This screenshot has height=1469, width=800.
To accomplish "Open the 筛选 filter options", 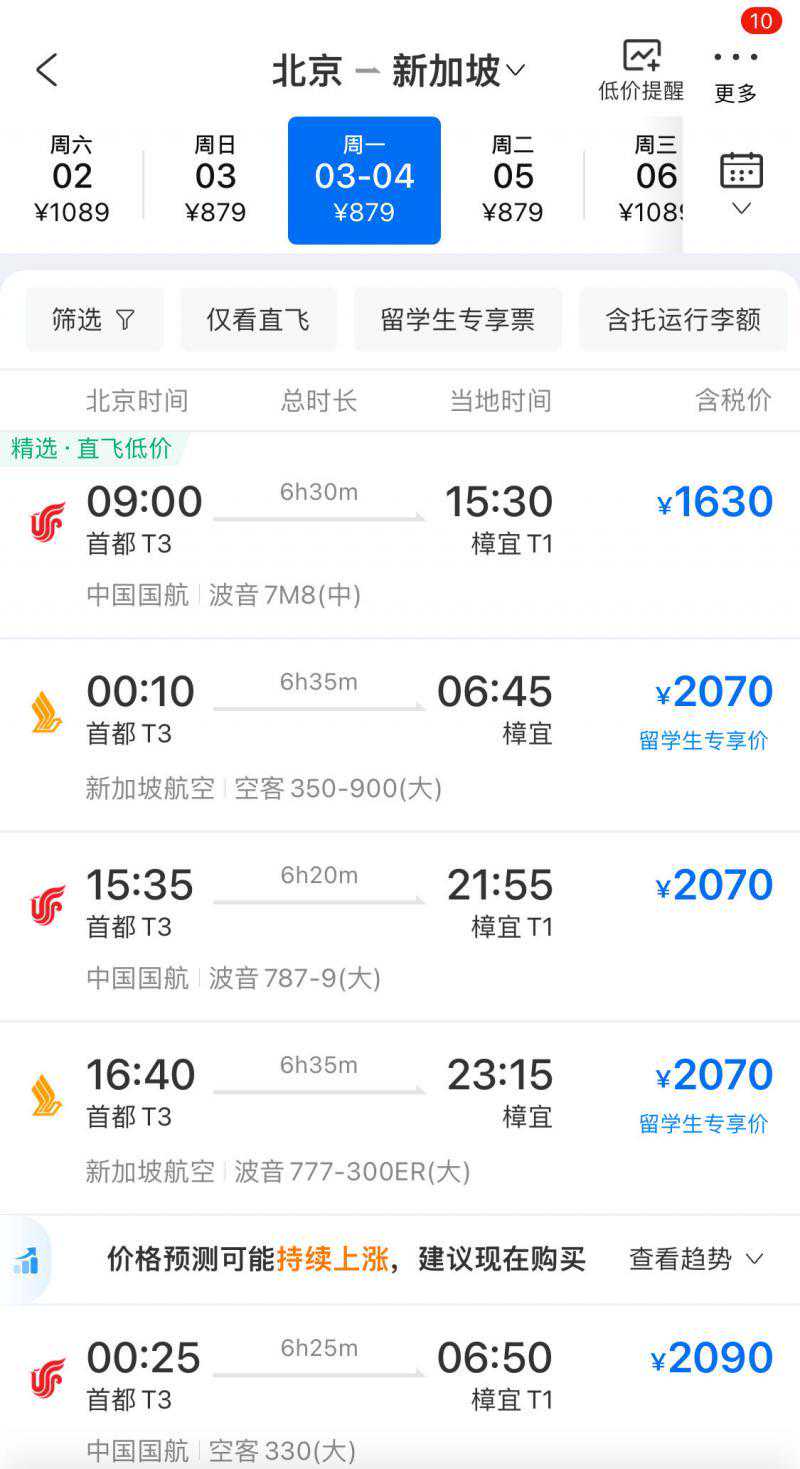I will click(x=94, y=320).
